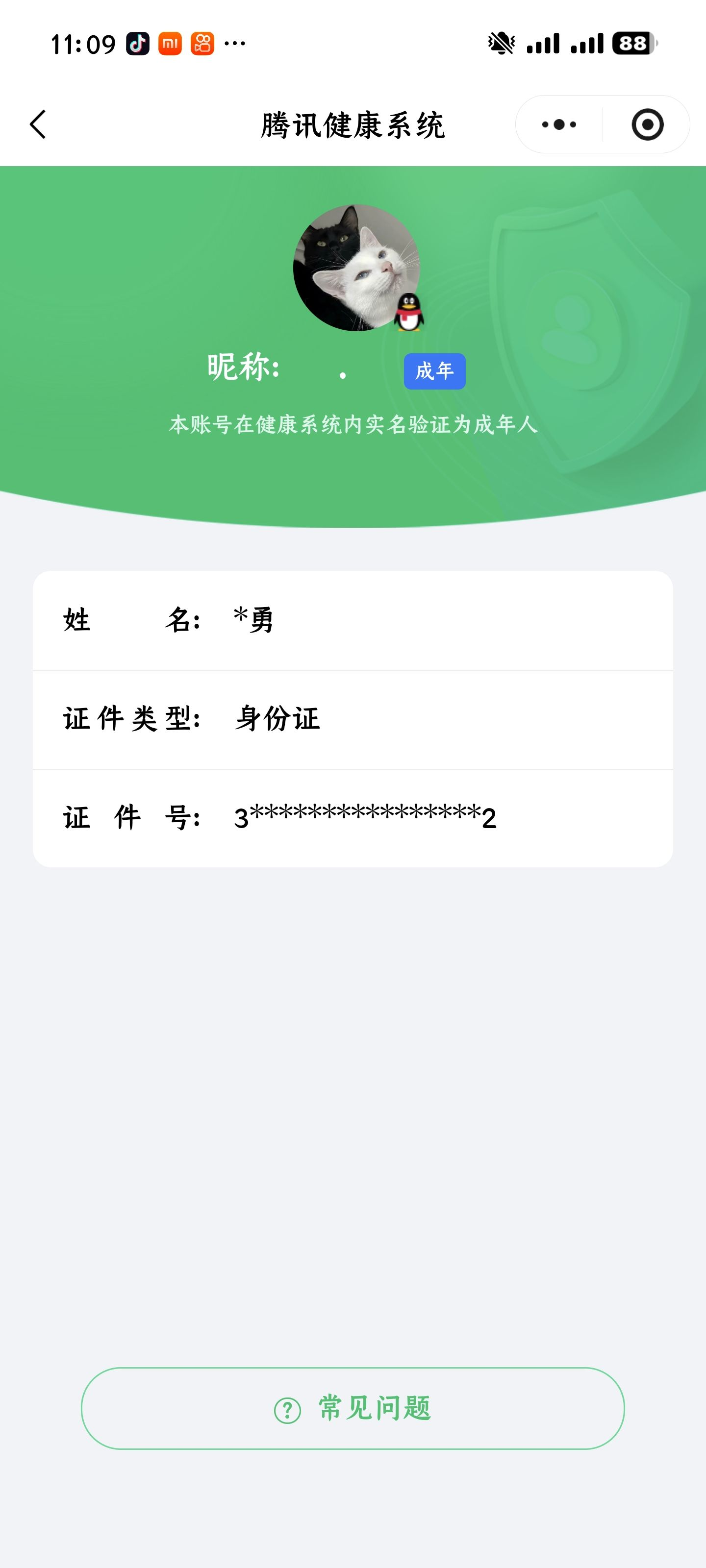Tap the back arrow to return
706x1568 pixels.
coord(38,124)
